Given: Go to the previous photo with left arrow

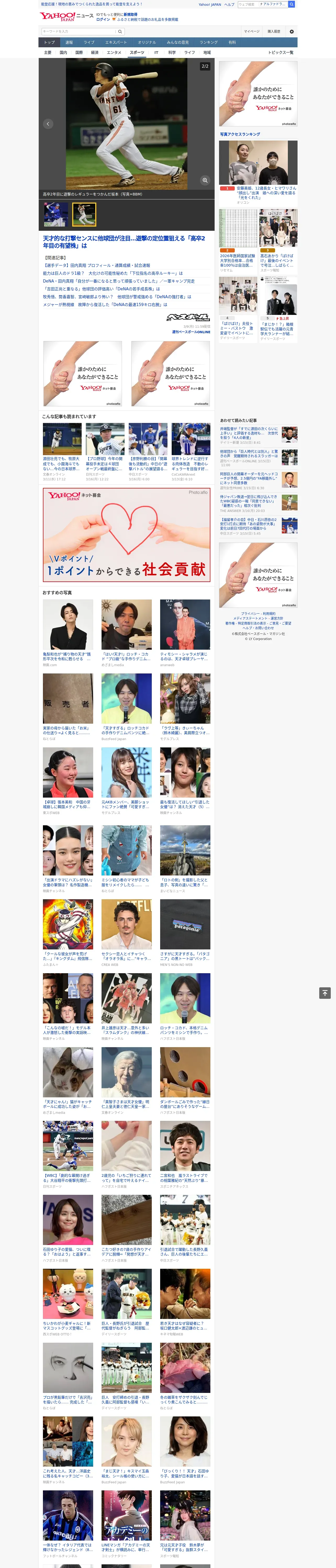Looking at the screenshot, I should (48, 124).
